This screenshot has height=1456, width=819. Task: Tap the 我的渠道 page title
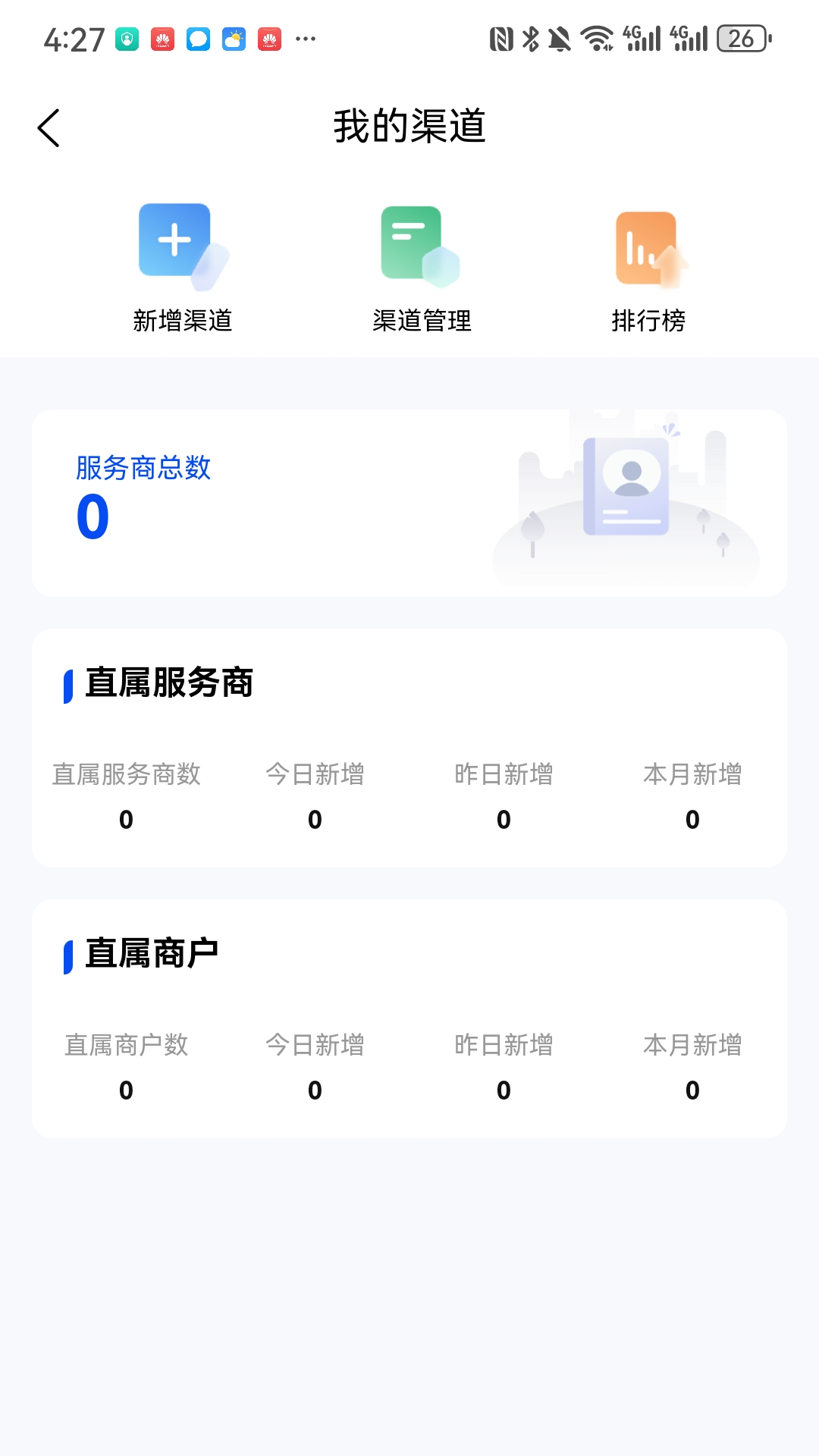tap(409, 126)
